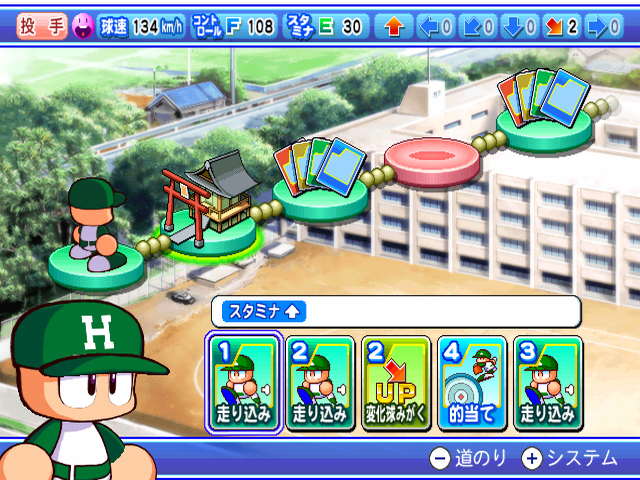Pick the 変化球みがく UP card
640x480 pixels.
pos(395,383)
